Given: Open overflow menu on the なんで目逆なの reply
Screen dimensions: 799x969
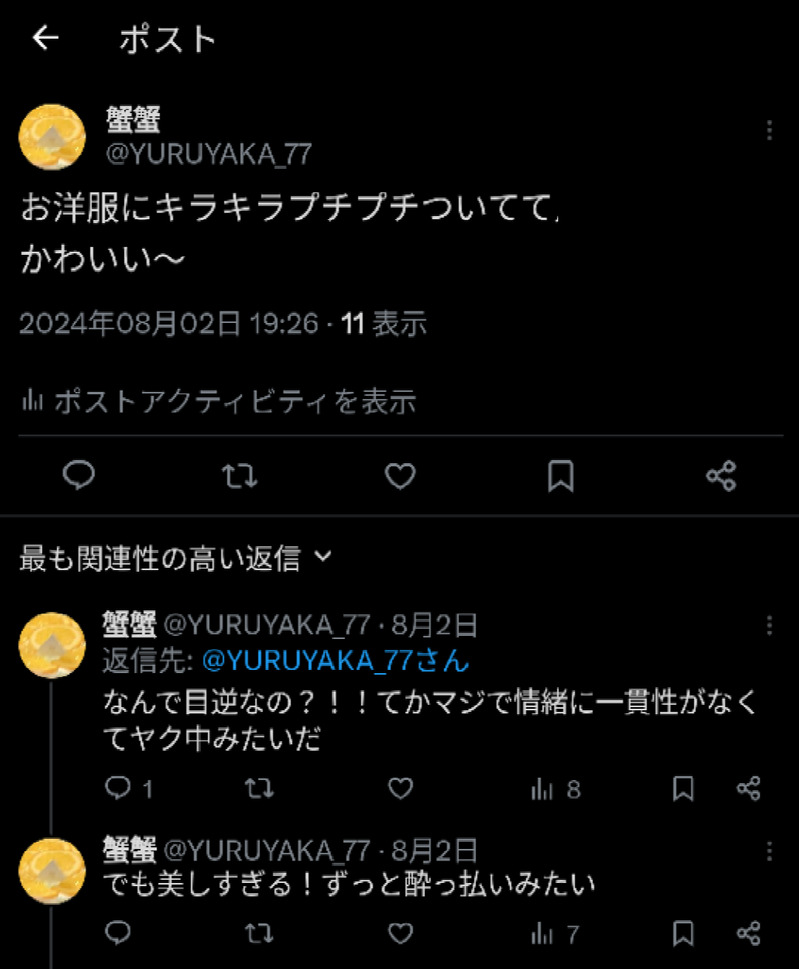Looking at the screenshot, I should pos(769,626).
